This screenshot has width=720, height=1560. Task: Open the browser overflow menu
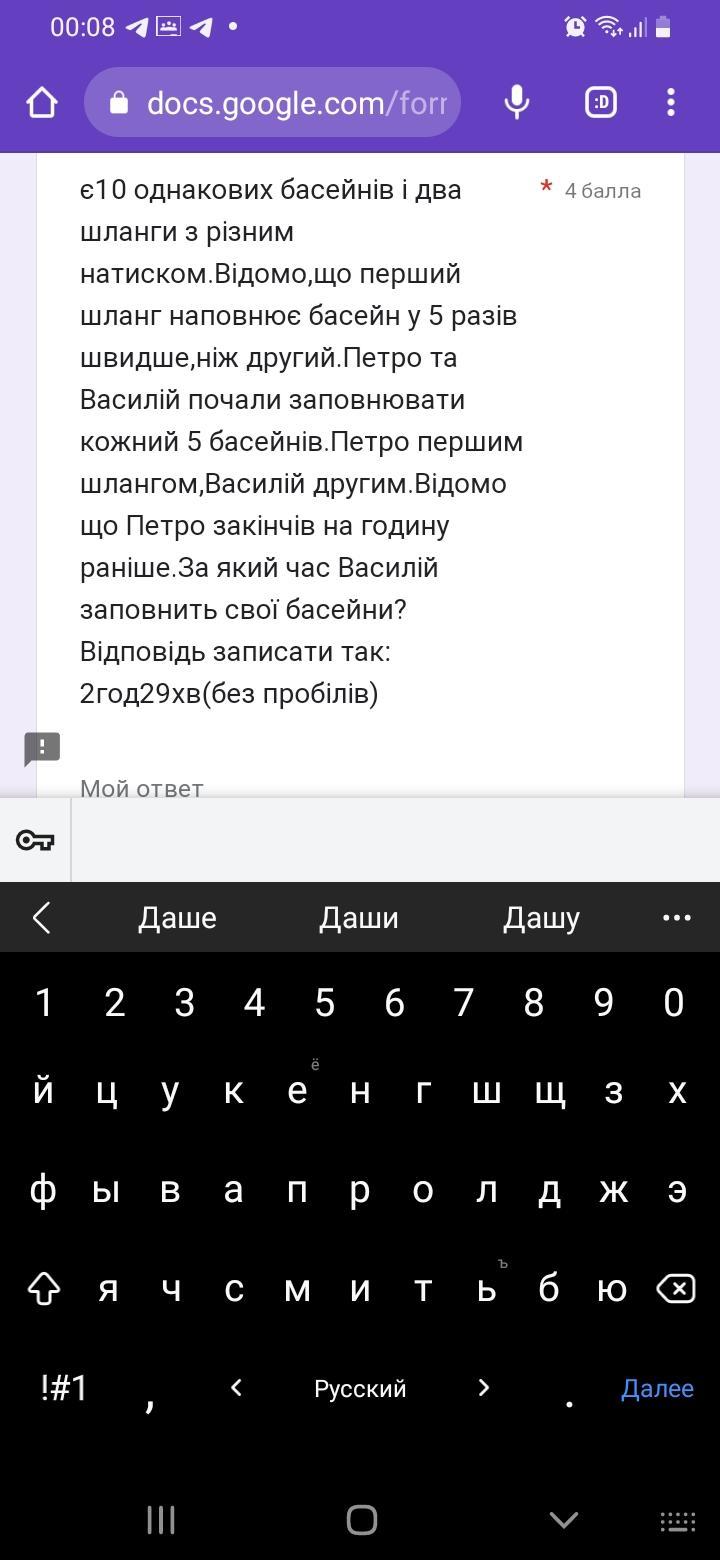(671, 102)
